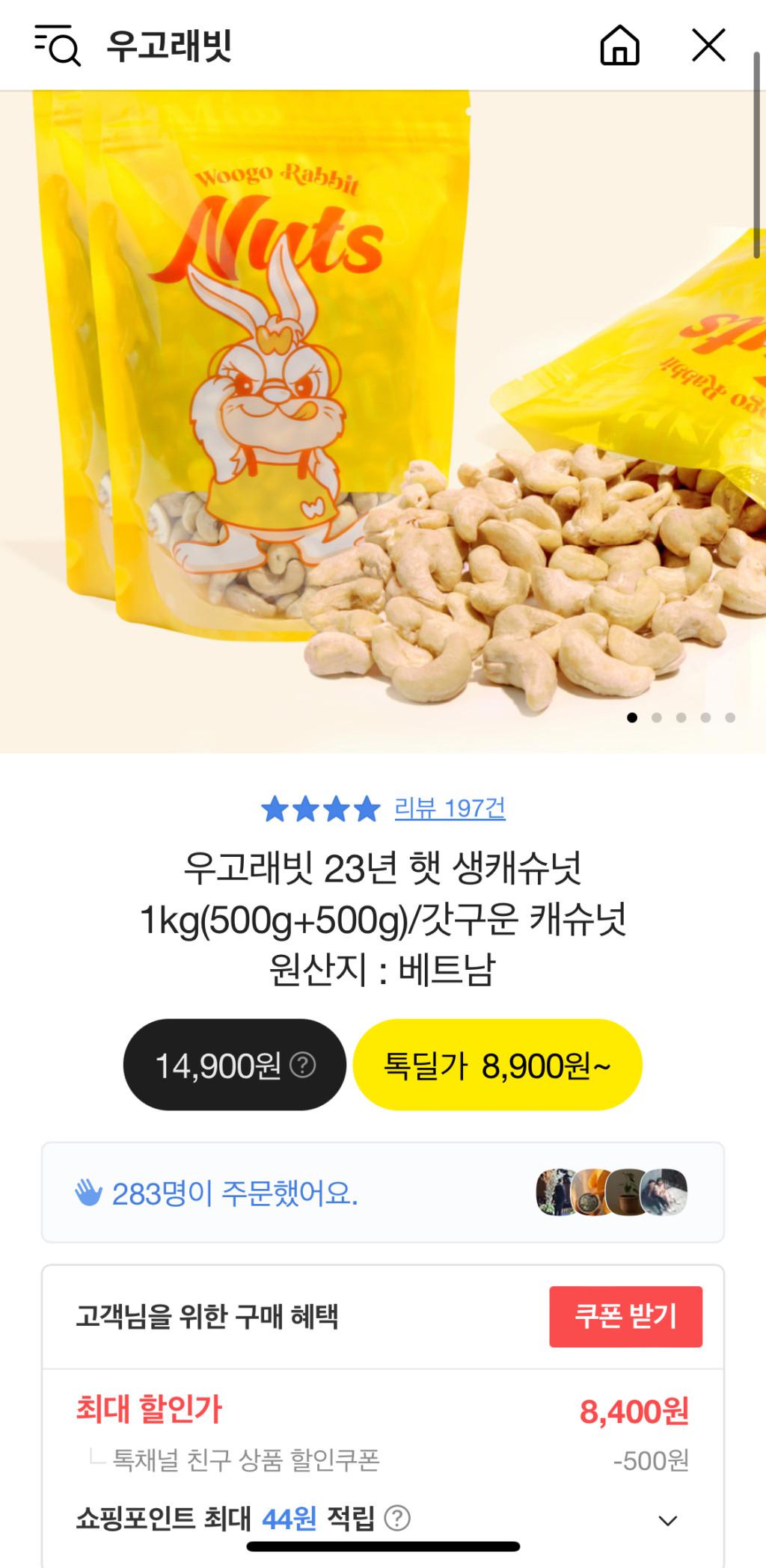The width and height of the screenshot is (766, 1568).
Task: Expand the 쇼핑포인트 benefit details chevron
Action: pos(667,1520)
